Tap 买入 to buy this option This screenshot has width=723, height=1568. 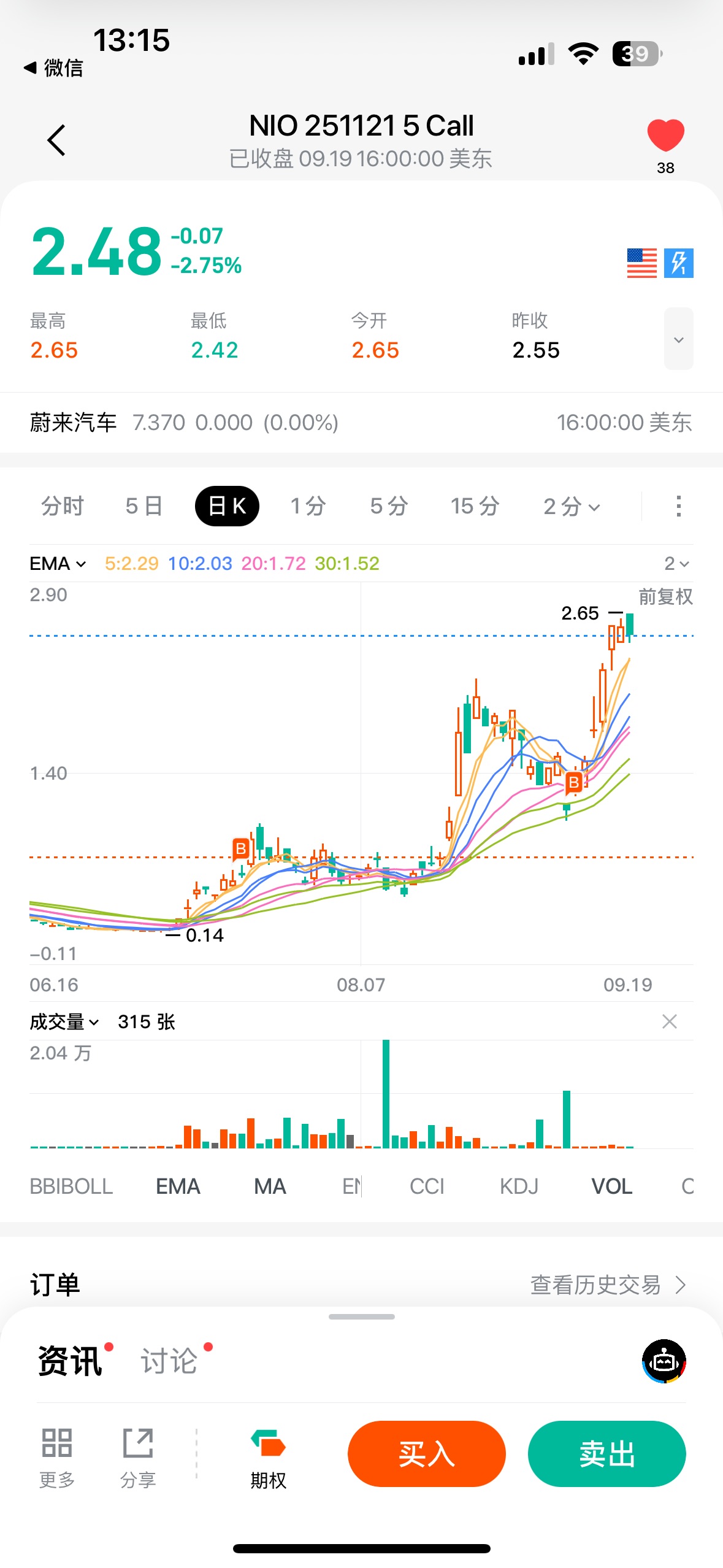point(426,1454)
